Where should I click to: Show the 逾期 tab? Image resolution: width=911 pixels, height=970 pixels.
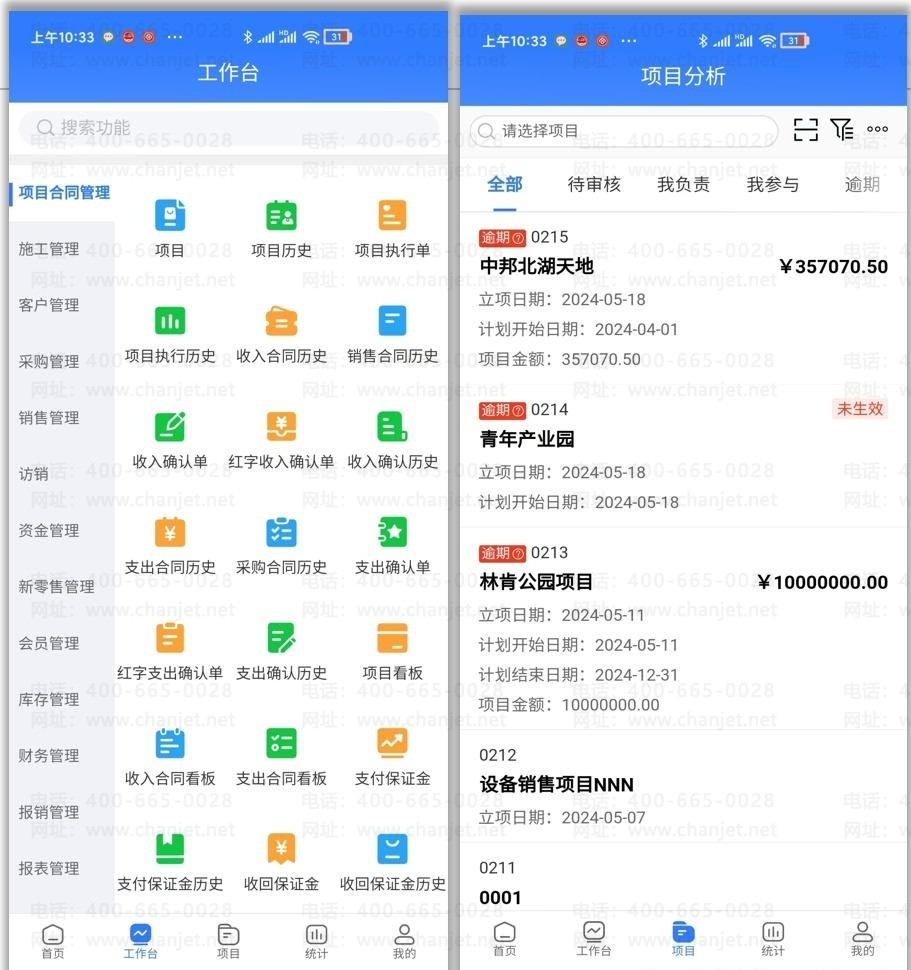click(861, 184)
